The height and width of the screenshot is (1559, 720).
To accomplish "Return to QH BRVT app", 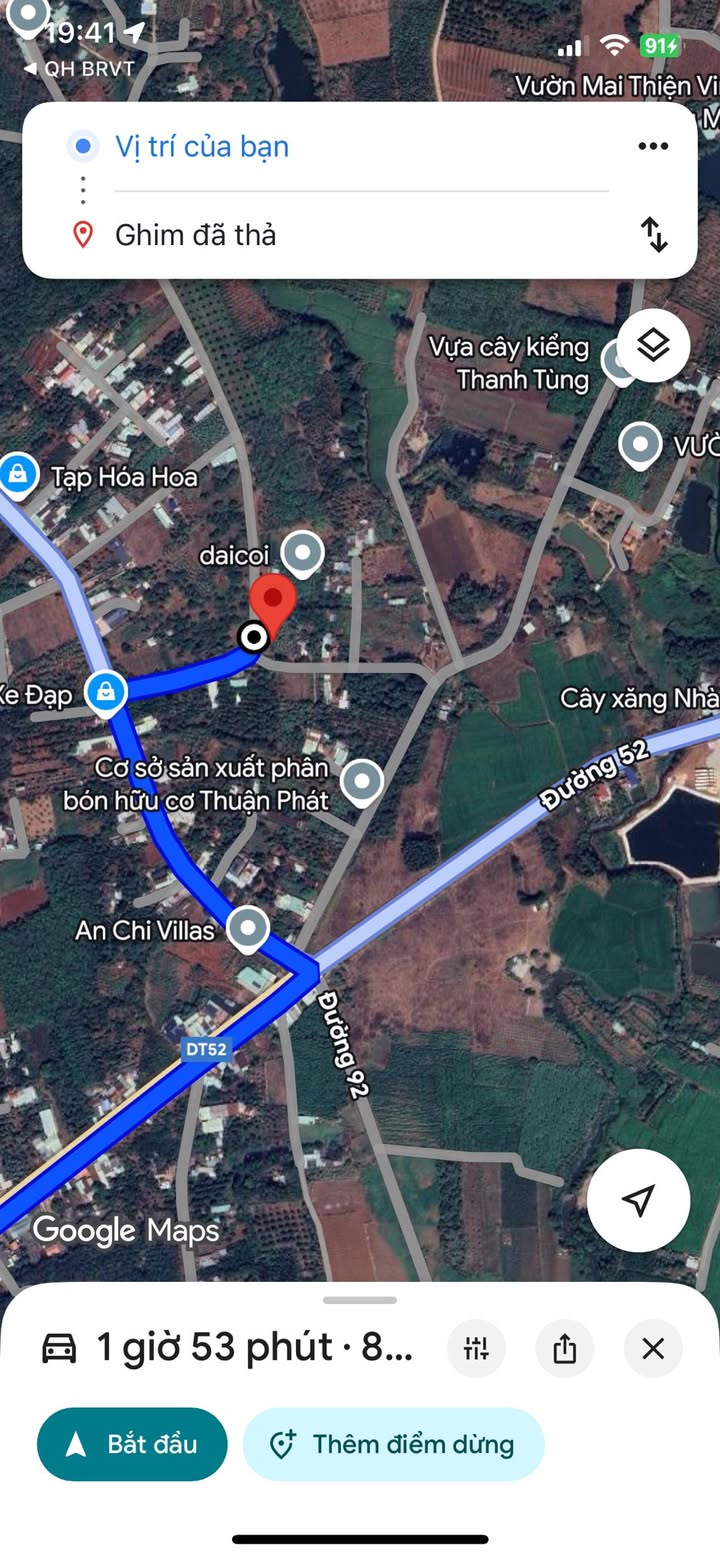I will 78,69.
